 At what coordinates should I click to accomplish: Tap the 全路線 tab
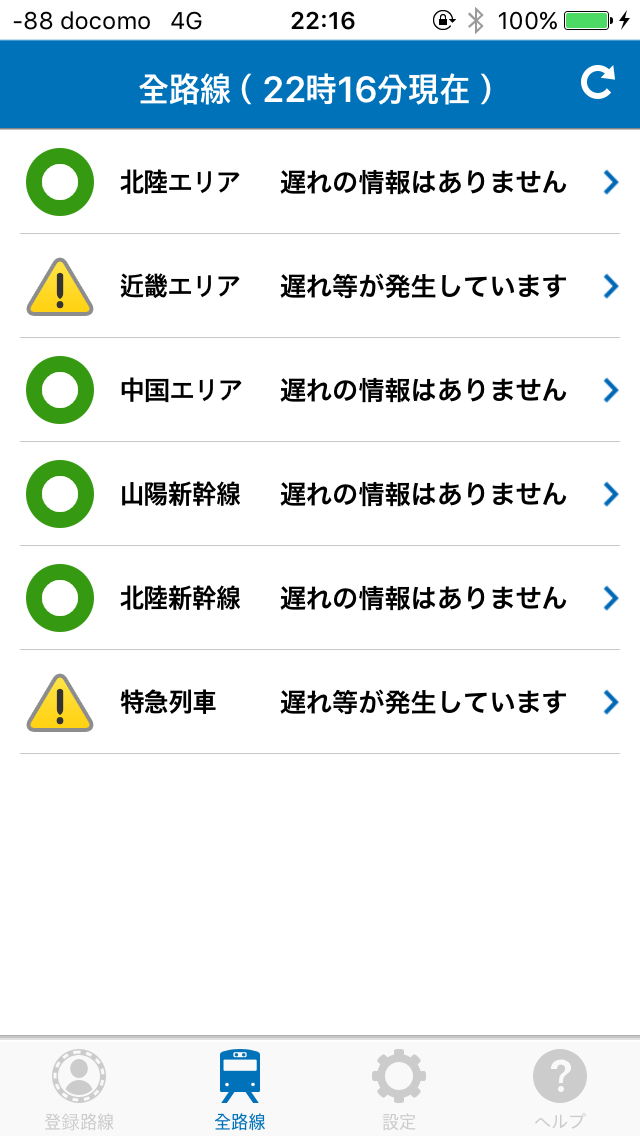(240, 1089)
